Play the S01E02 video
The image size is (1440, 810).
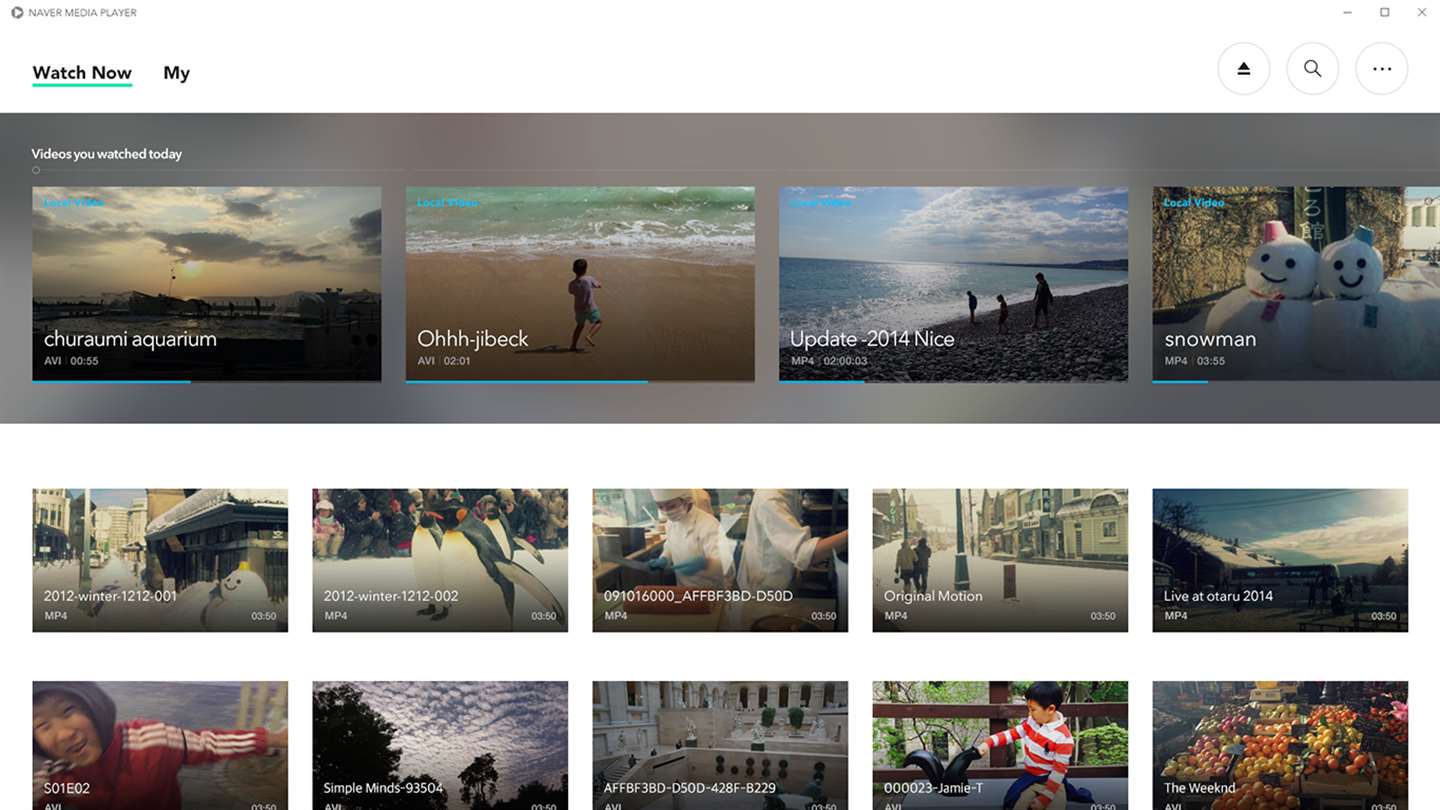[x=160, y=745]
